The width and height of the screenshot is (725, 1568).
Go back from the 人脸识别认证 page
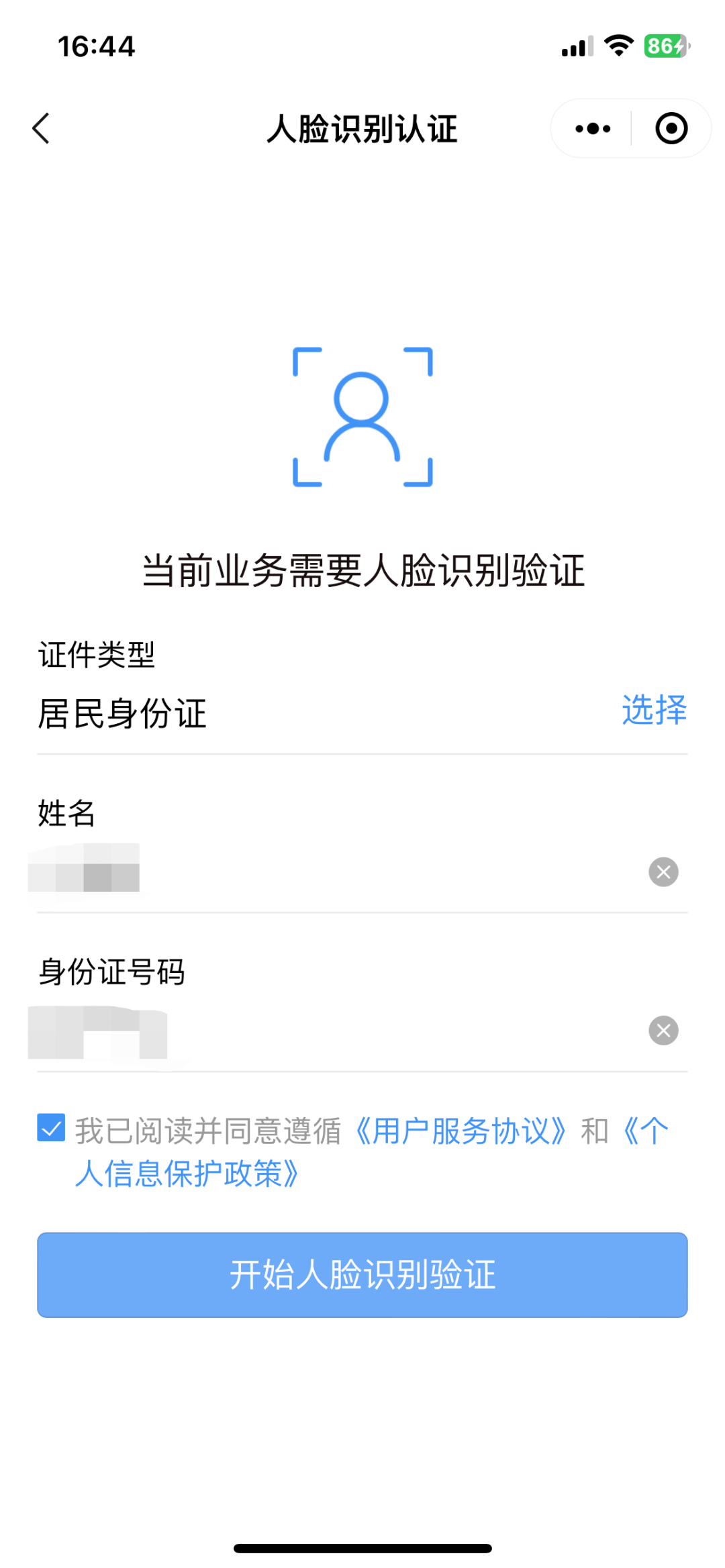pyautogui.click(x=42, y=128)
